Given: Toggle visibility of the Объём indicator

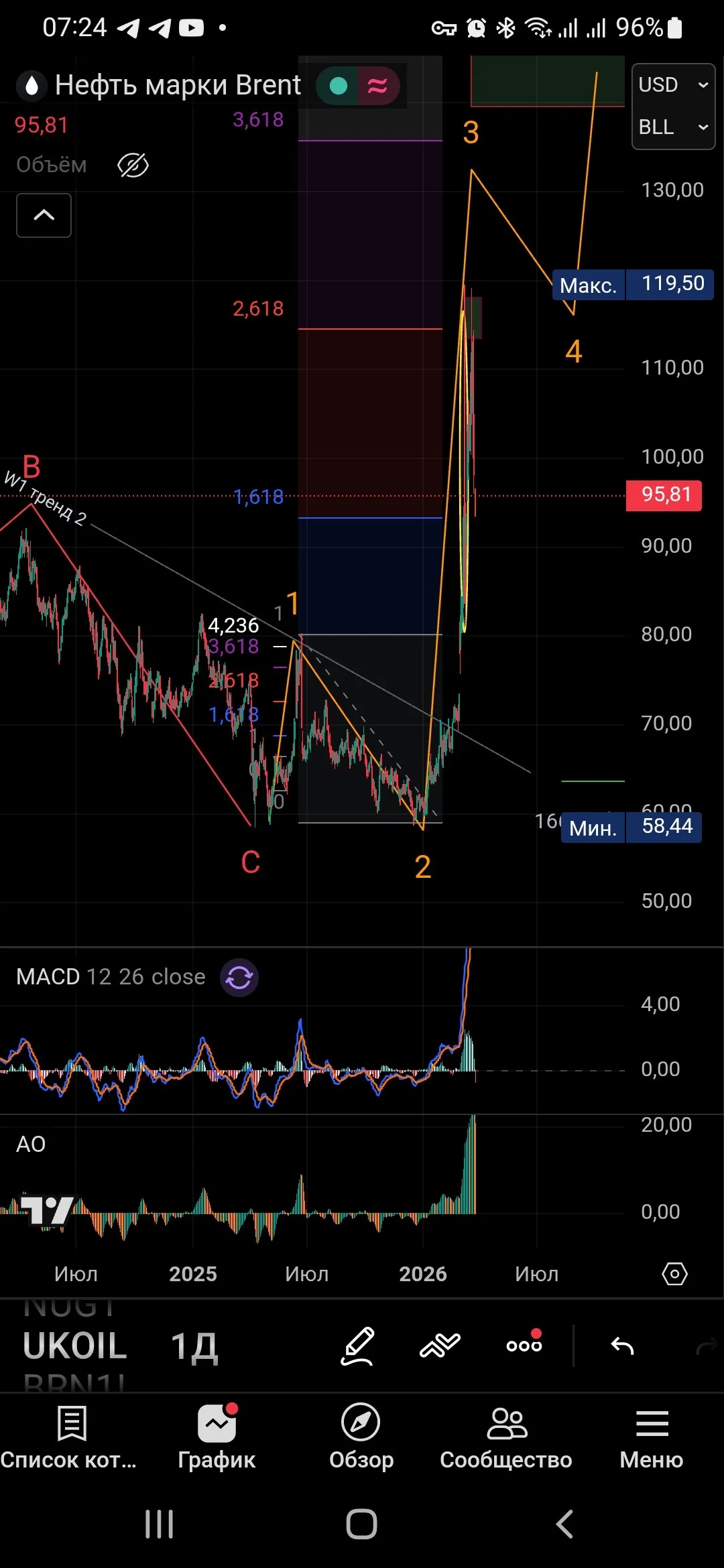Looking at the screenshot, I should 133,165.
